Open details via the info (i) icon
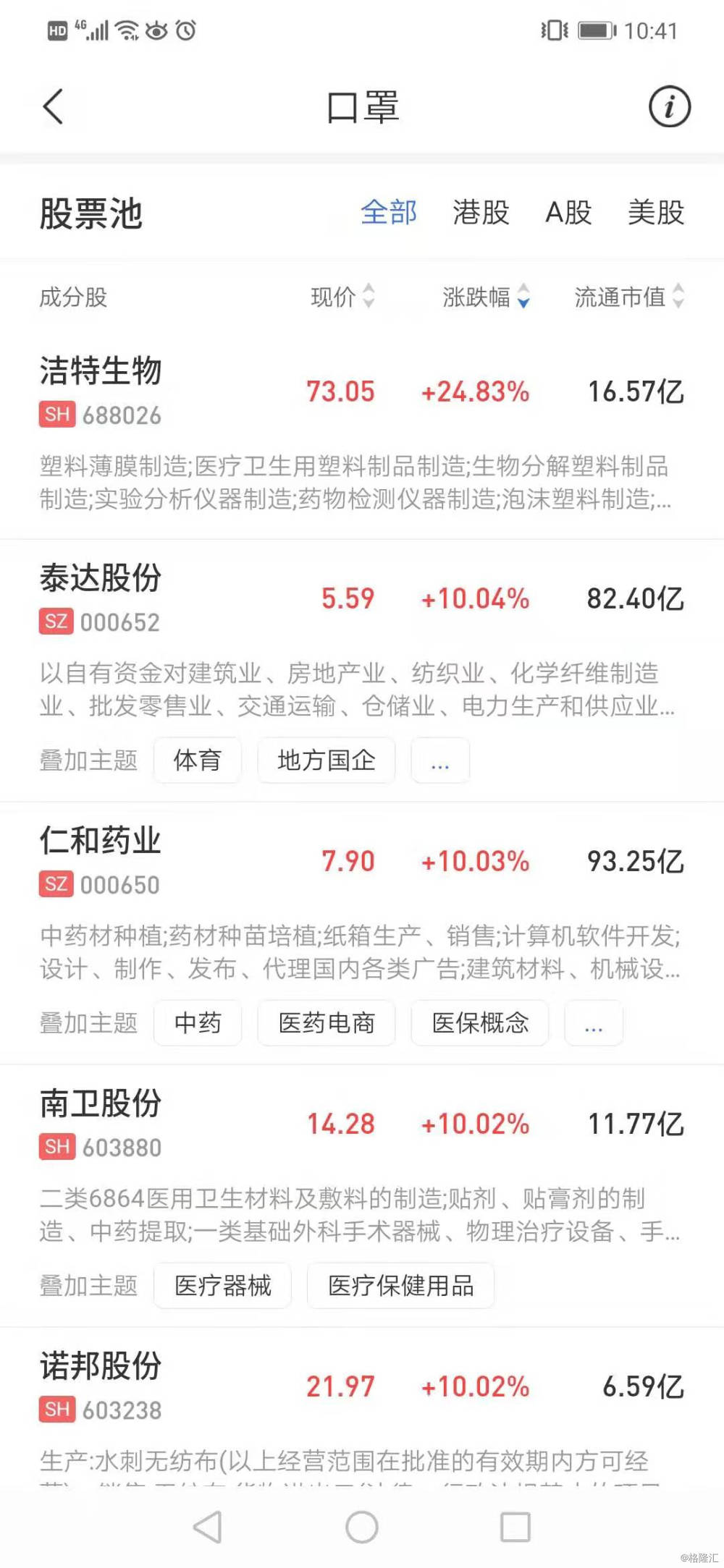This screenshot has height=1568, width=724. [x=668, y=106]
